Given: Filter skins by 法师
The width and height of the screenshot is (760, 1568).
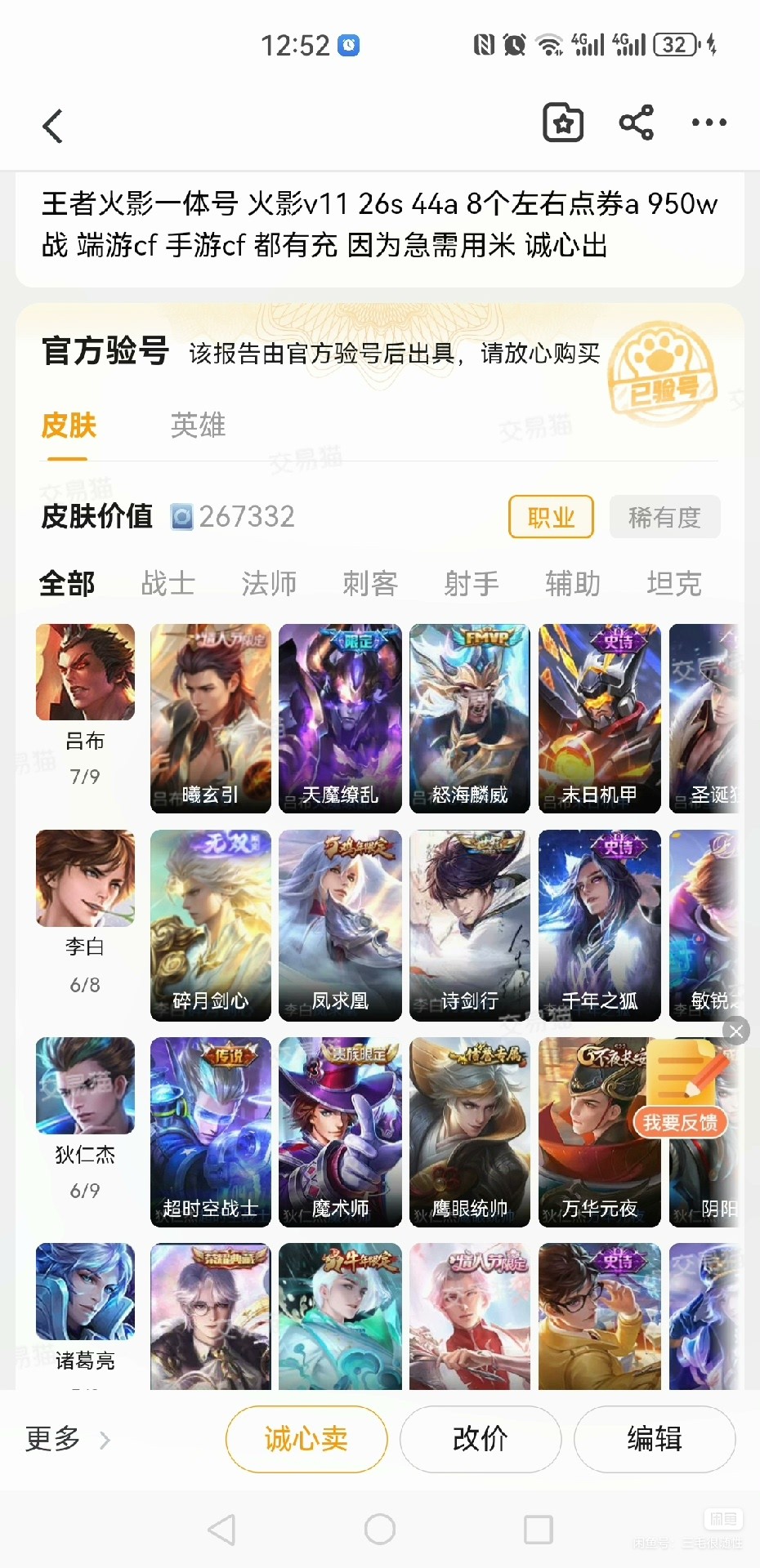Looking at the screenshot, I should [269, 583].
